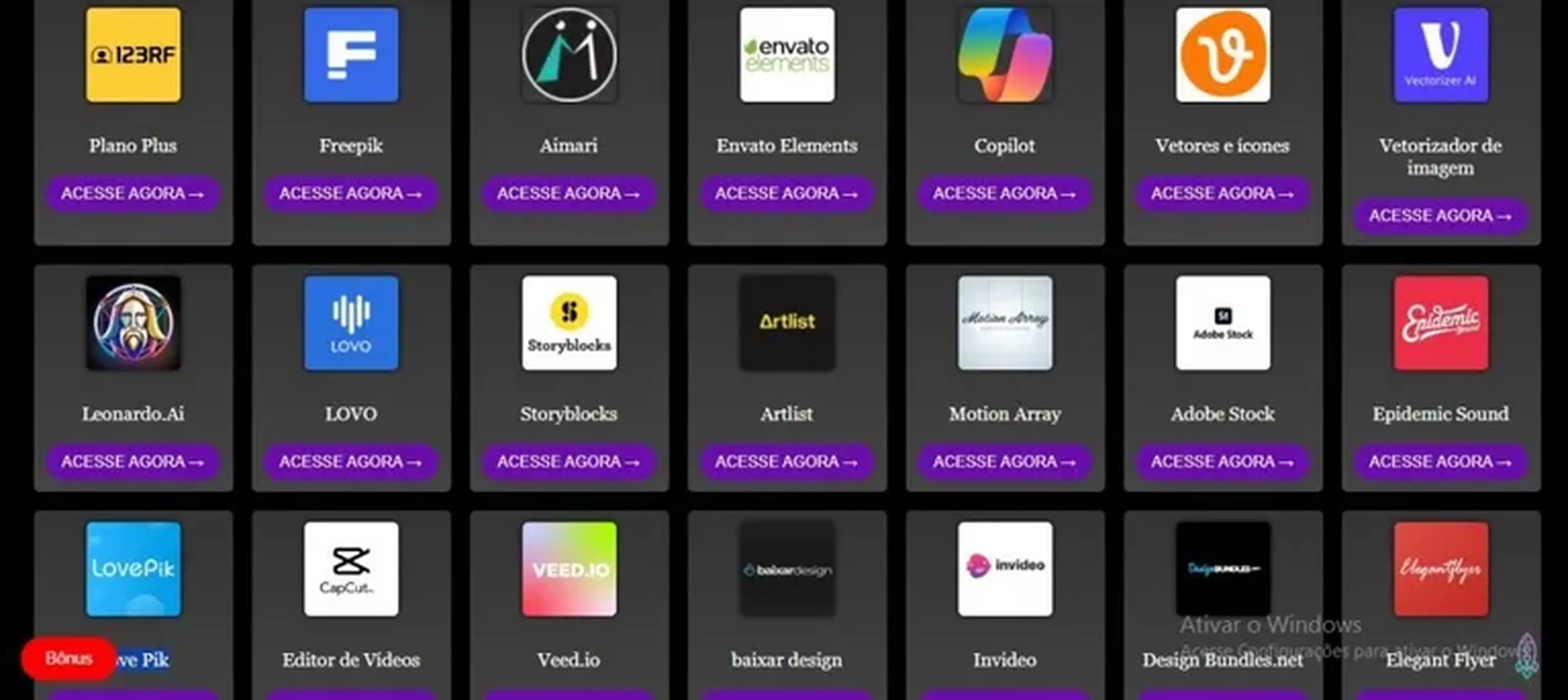Tap ACESSE AGORA under Plano Plus
The image size is (1568, 700).
point(133,193)
